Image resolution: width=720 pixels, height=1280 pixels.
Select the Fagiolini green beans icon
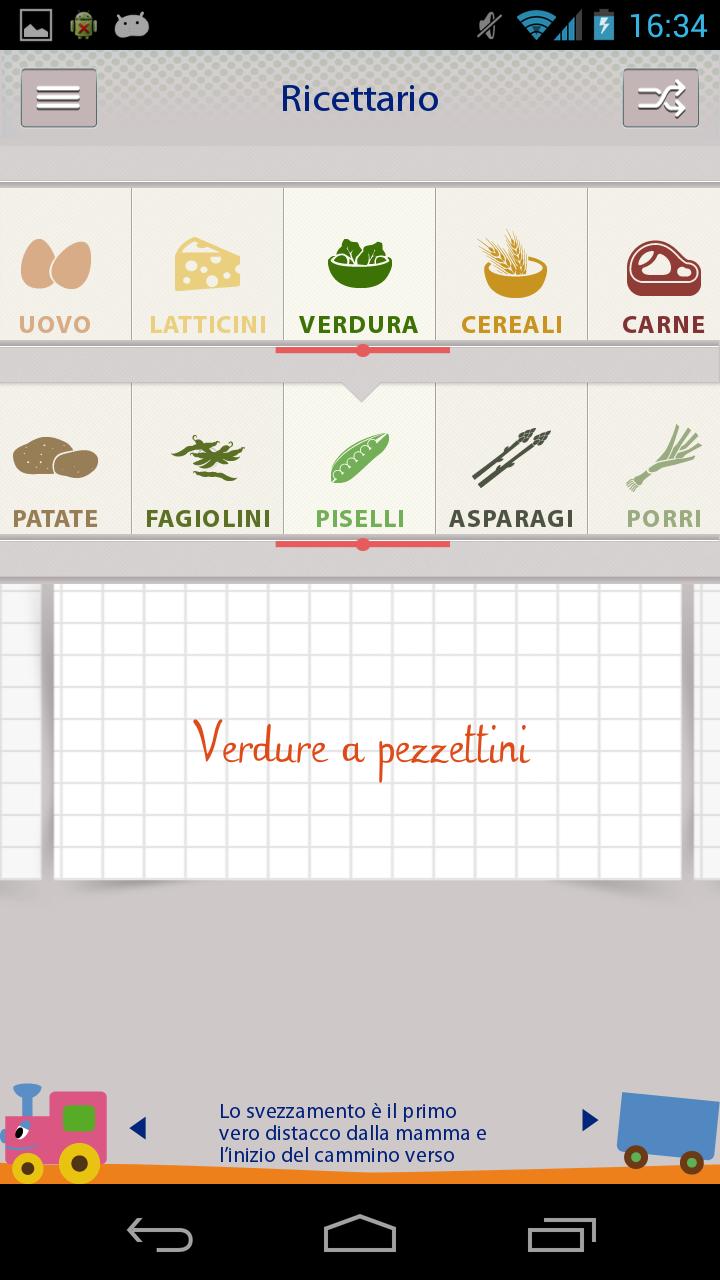click(x=207, y=457)
